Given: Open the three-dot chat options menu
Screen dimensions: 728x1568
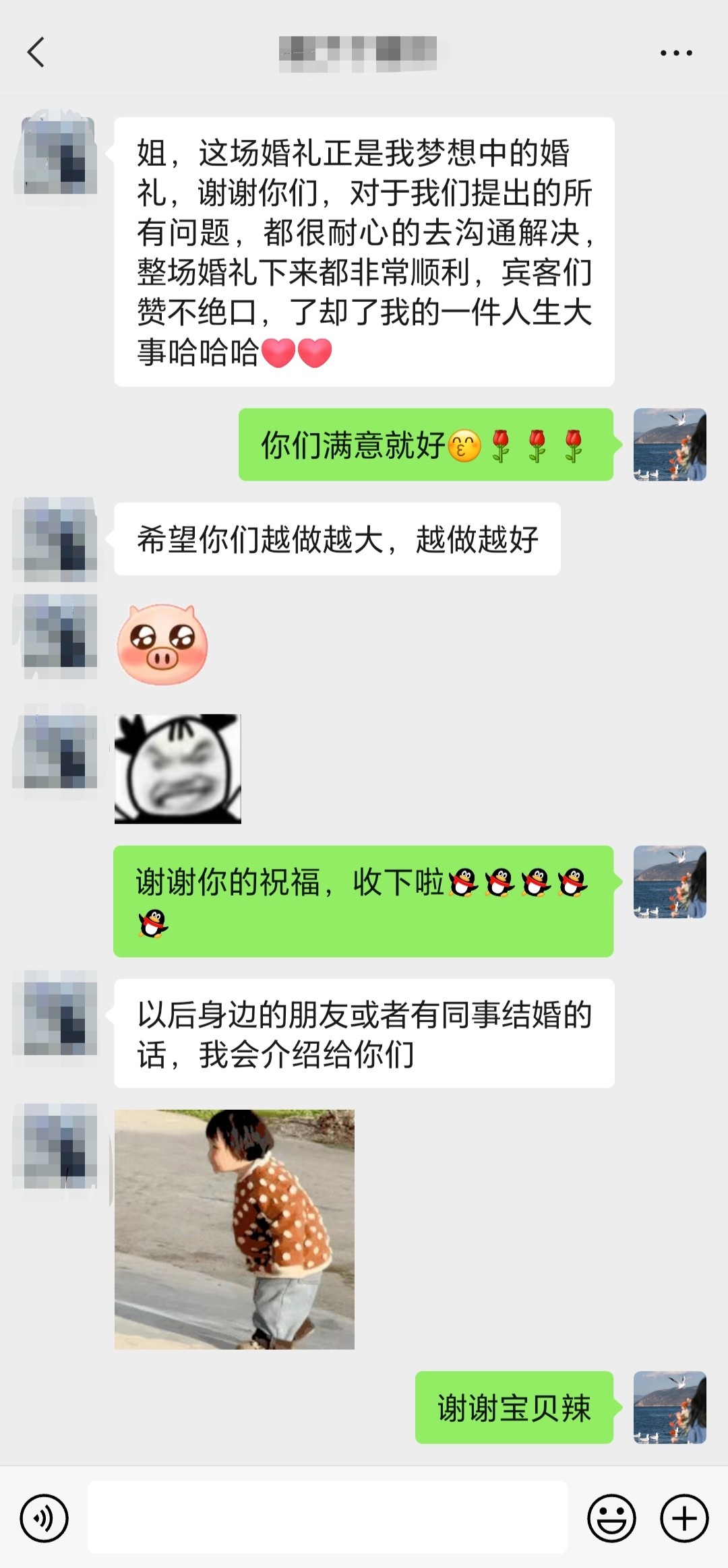Looking at the screenshot, I should [x=676, y=53].
